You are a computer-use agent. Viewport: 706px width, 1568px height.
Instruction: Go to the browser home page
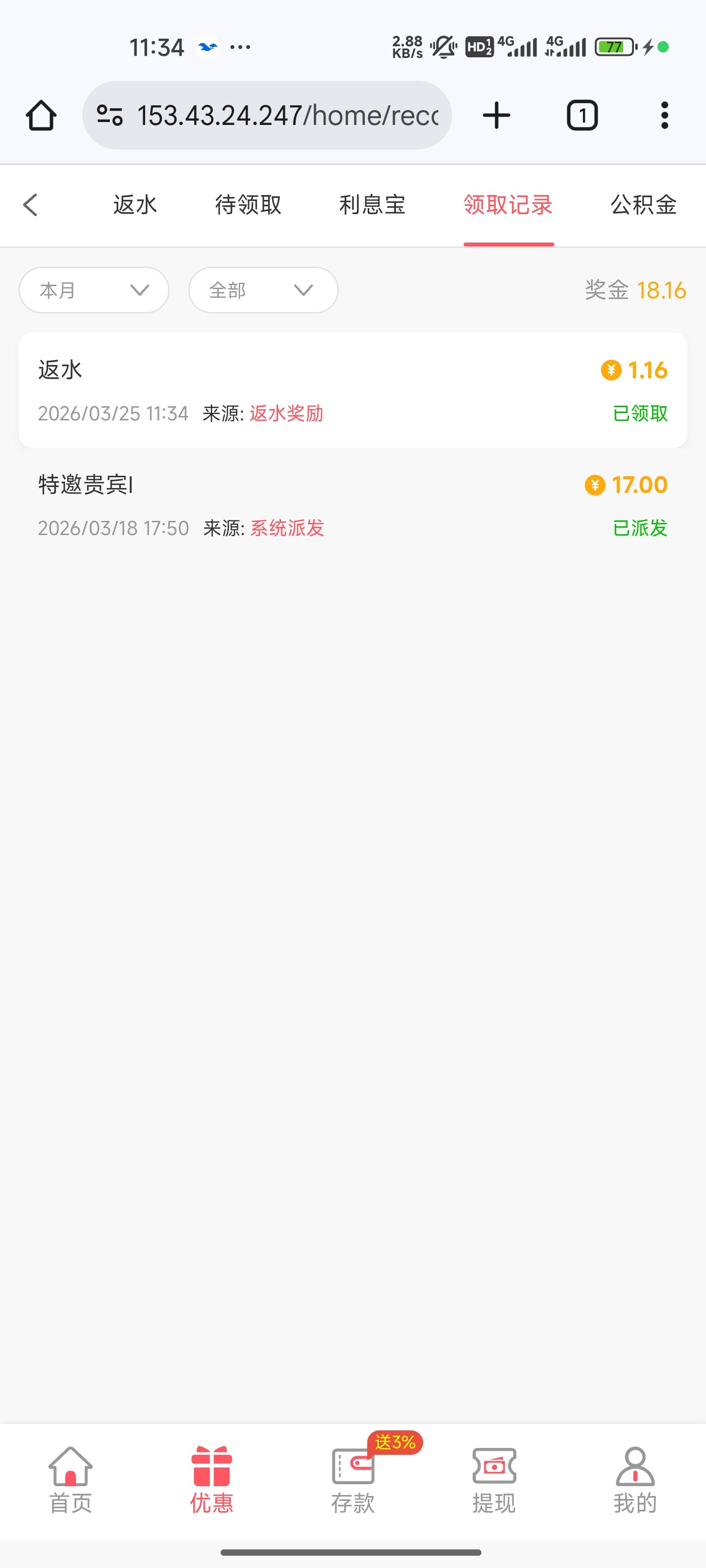tap(41, 115)
